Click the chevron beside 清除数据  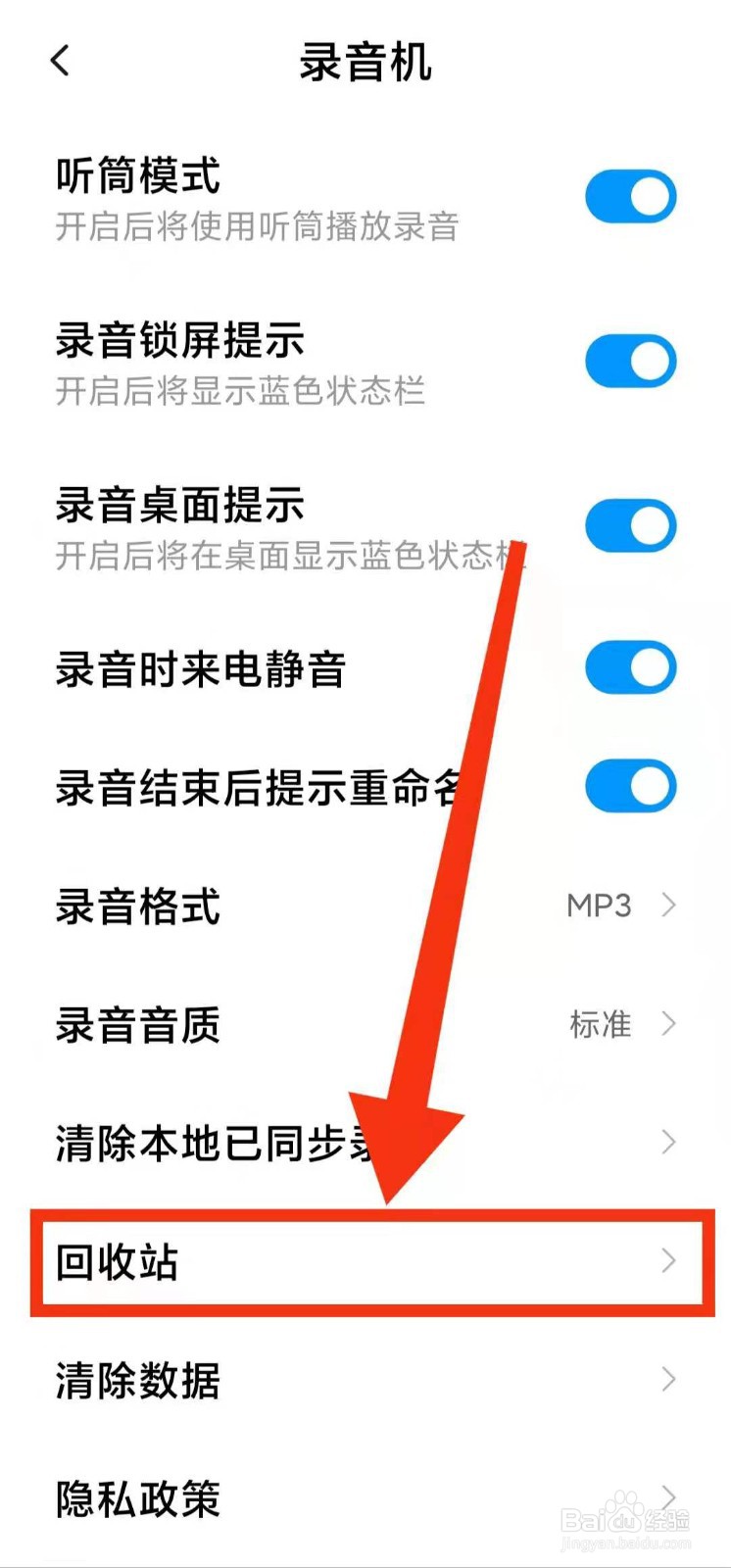pyautogui.click(x=667, y=1380)
